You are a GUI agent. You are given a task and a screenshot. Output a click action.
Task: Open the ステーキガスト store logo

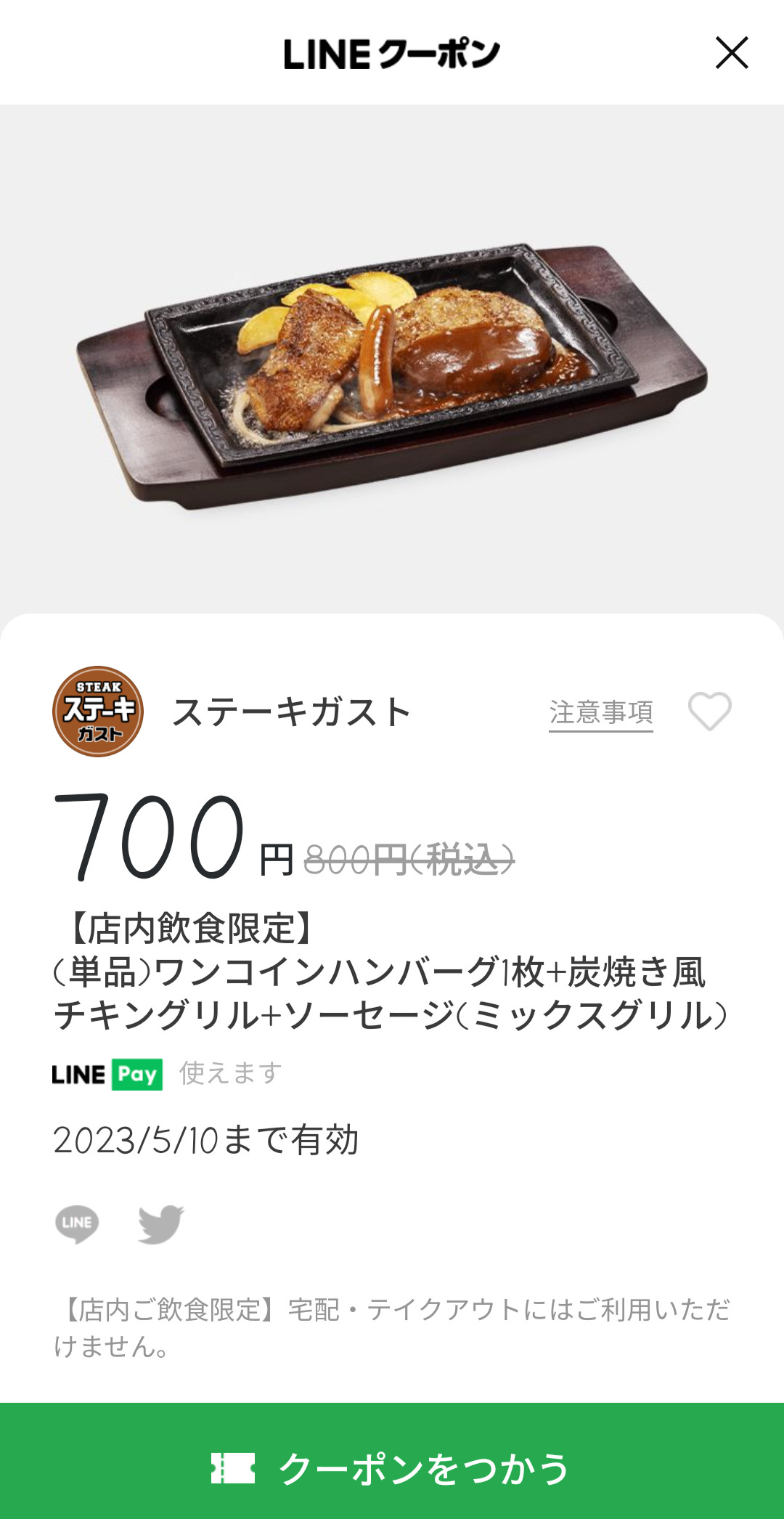pos(98,712)
